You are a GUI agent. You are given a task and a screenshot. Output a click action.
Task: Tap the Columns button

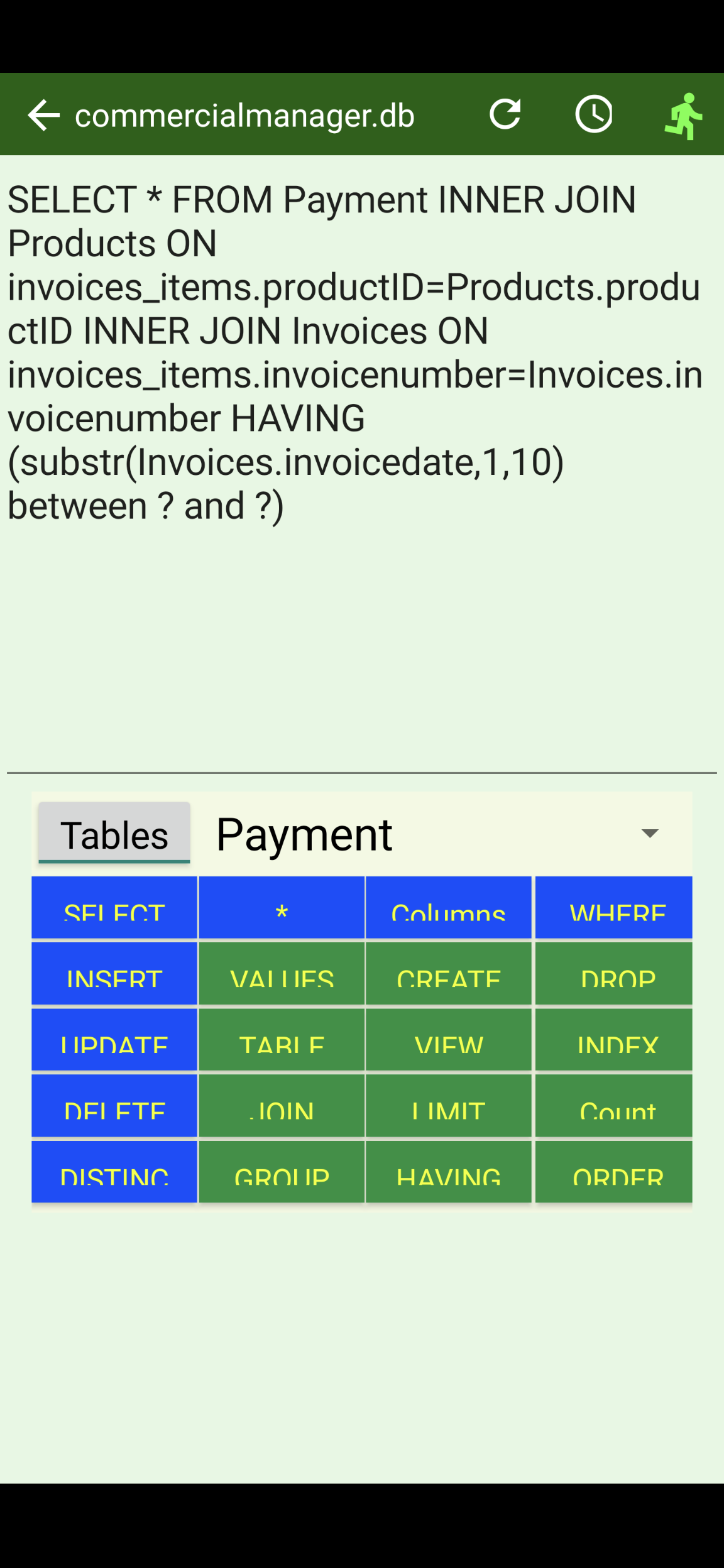pos(448,908)
